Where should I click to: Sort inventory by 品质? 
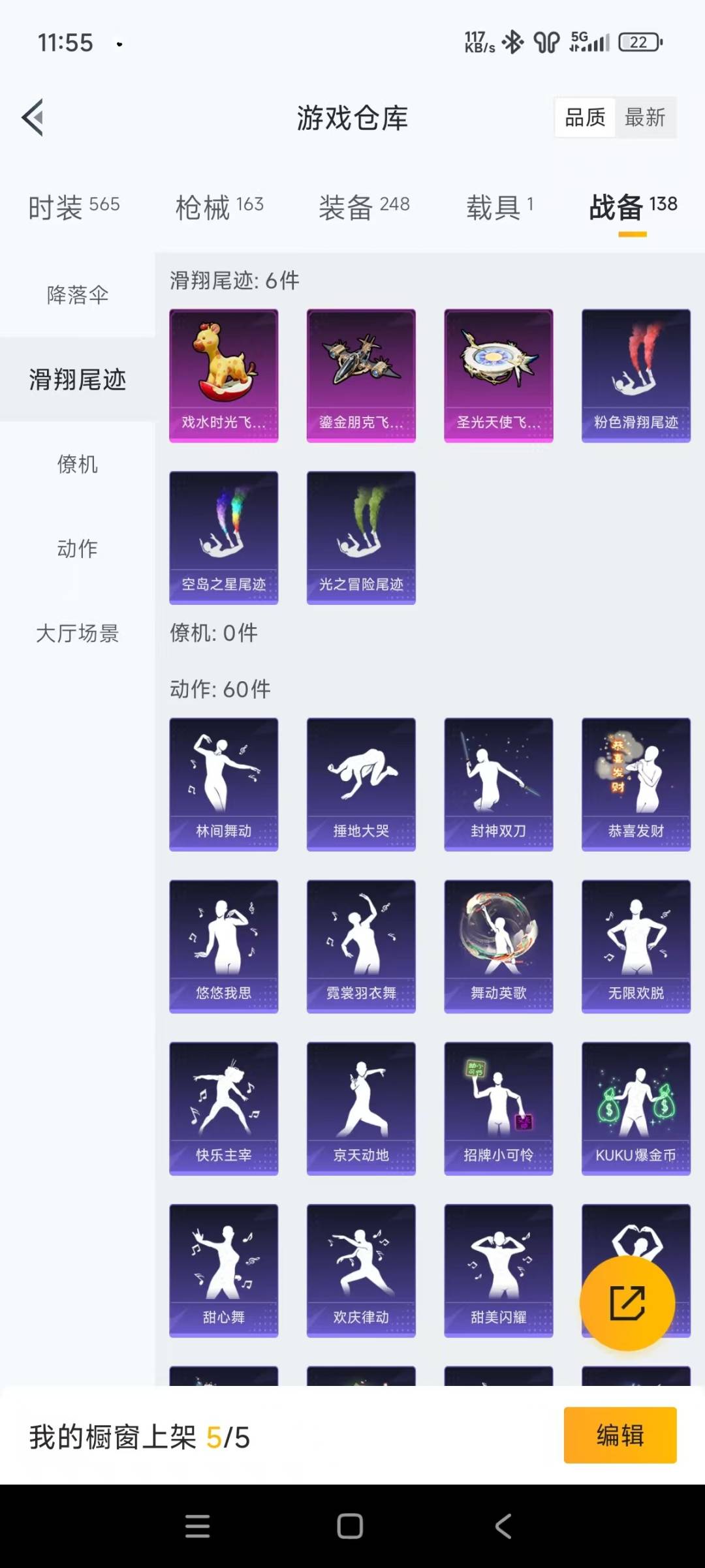(585, 117)
